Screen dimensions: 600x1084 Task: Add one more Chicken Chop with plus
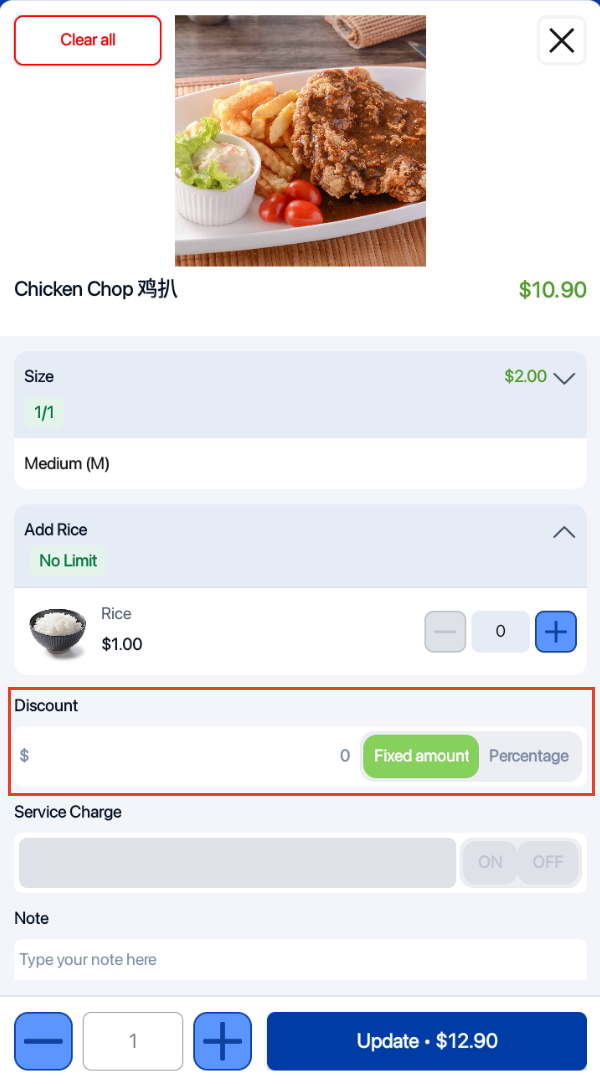[221, 1041]
